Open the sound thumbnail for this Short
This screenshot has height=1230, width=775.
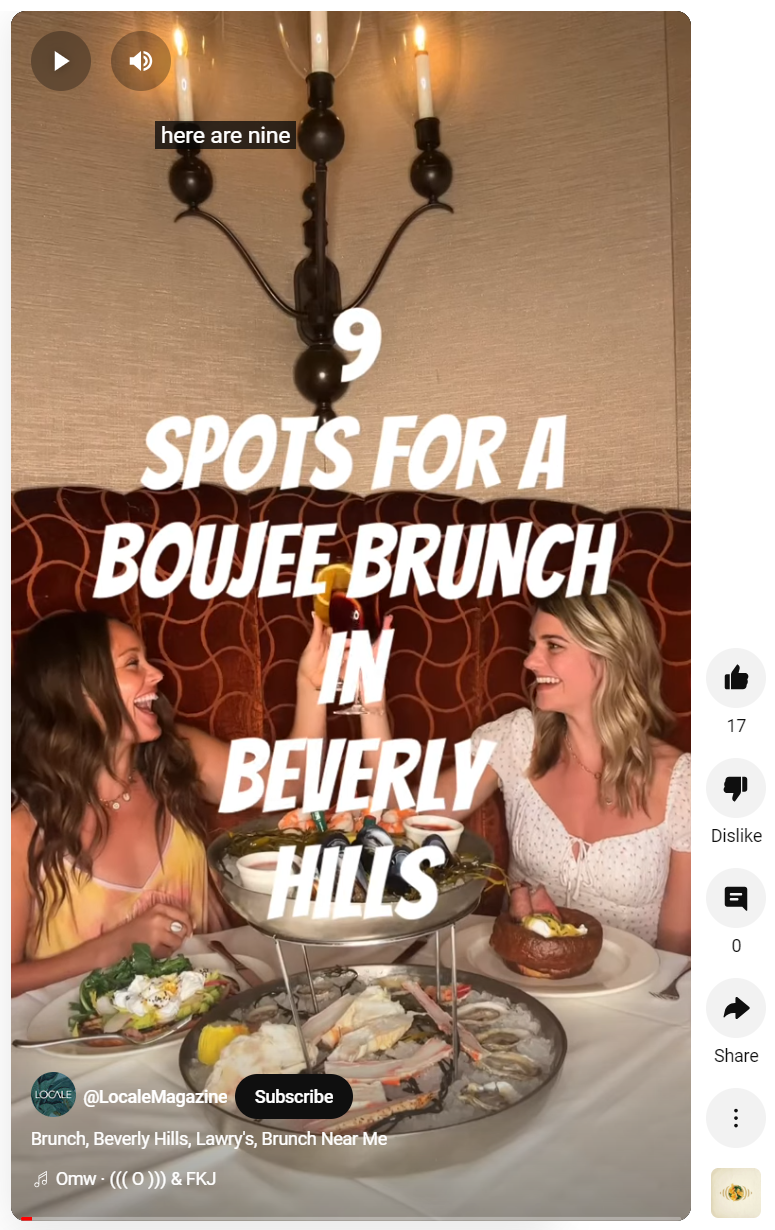click(x=736, y=1192)
